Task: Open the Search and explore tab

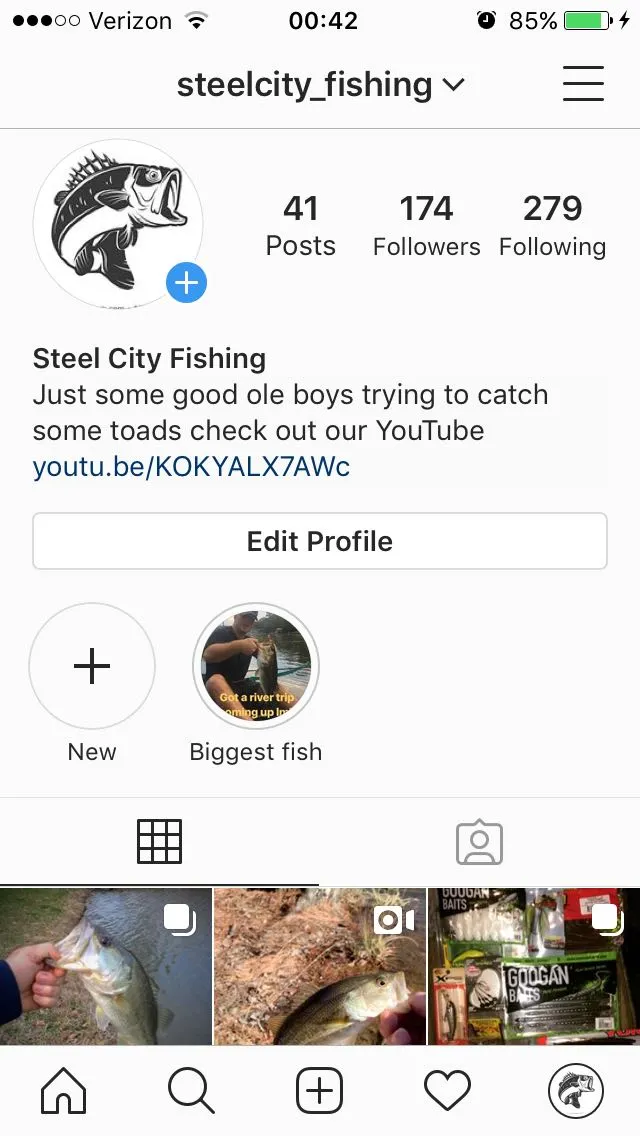Action: [191, 1091]
